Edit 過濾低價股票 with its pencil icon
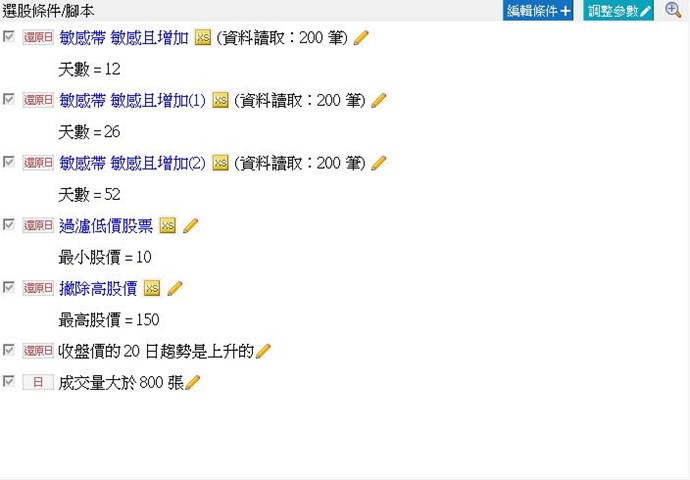The width and height of the screenshot is (690, 480). pos(190,226)
